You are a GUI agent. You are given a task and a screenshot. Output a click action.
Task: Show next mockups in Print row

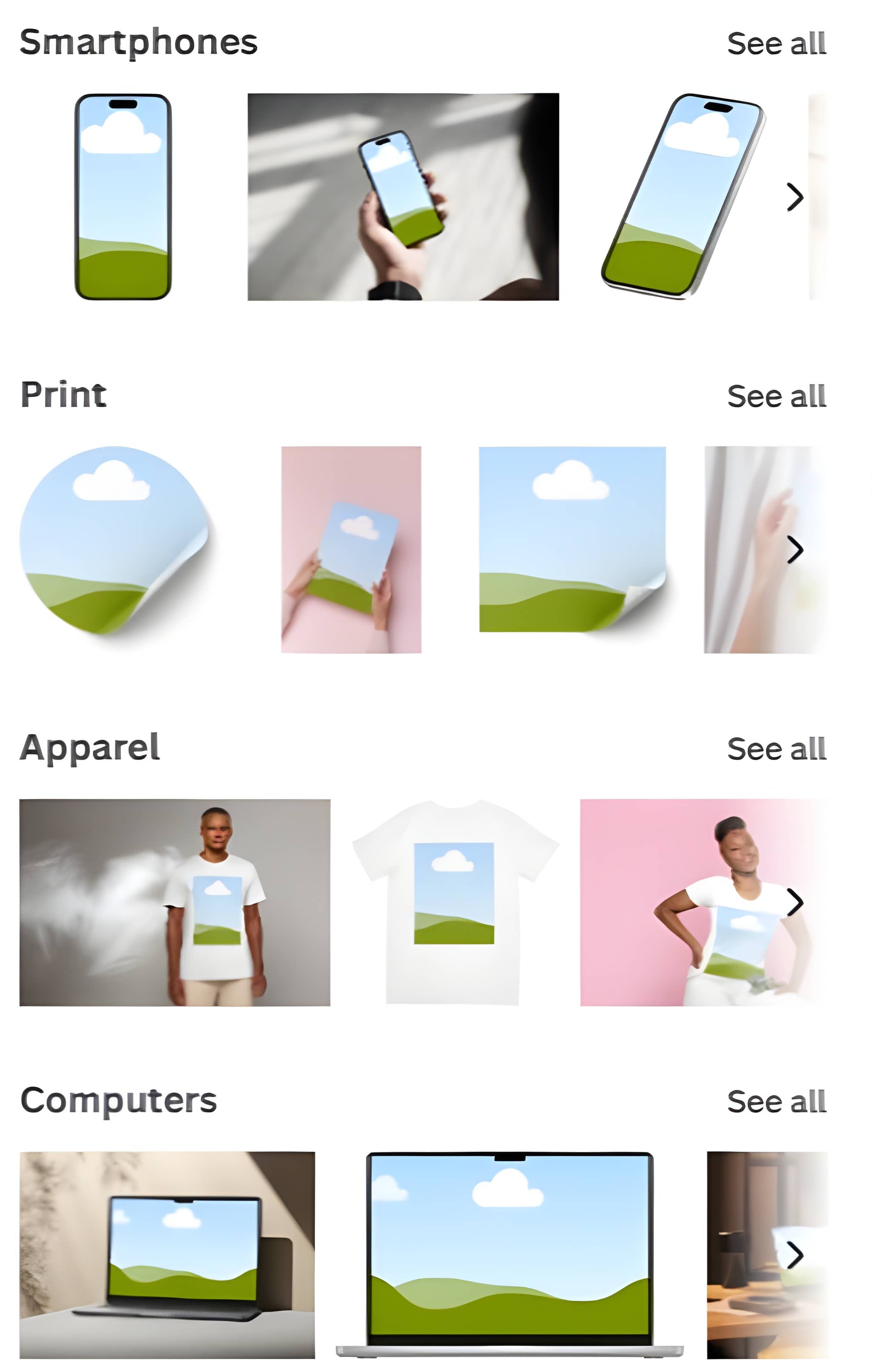pos(795,550)
